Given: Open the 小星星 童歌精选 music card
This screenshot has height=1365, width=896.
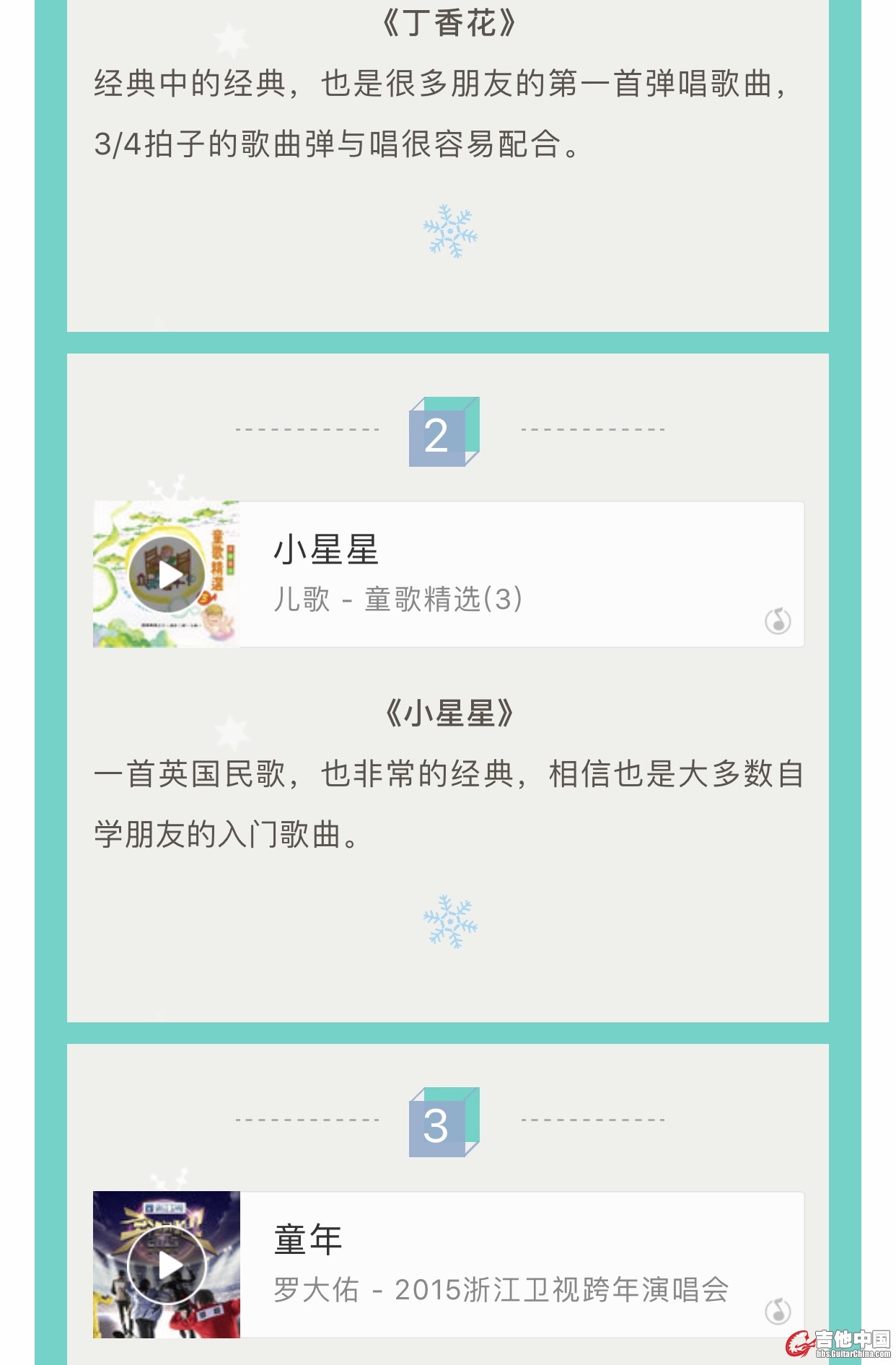Looking at the screenshot, I should pos(505,574).
